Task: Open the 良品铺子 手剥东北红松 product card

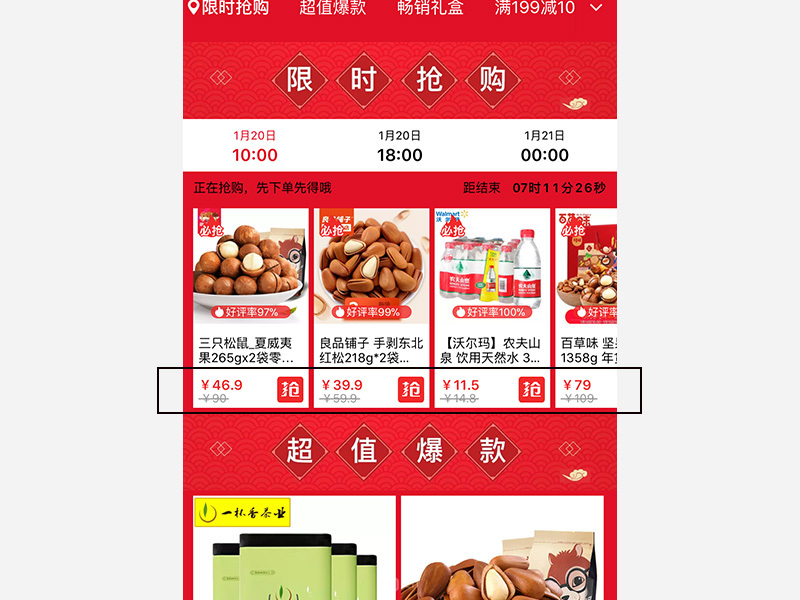Action: [371, 290]
